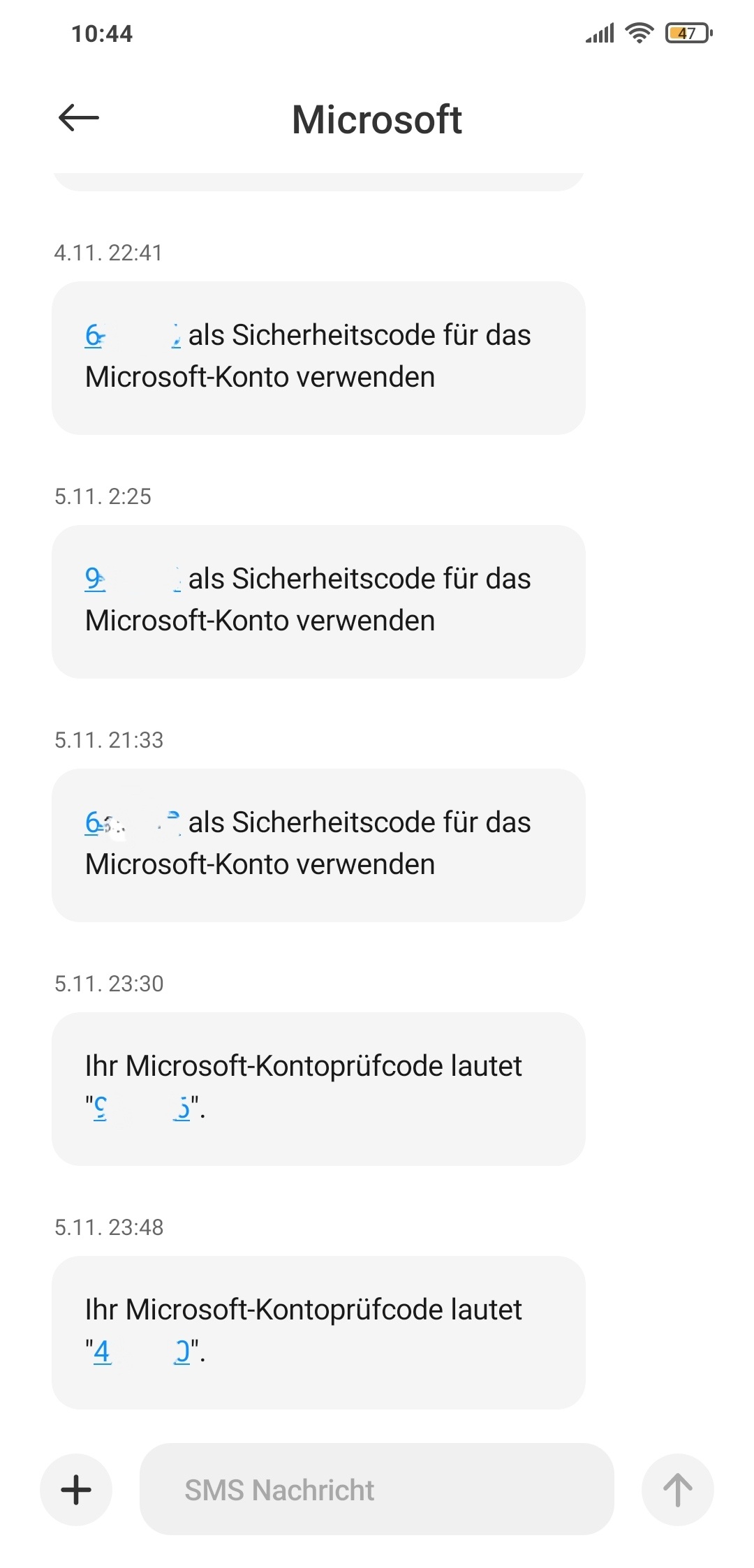Tap the code link in the 5.11. 23:30 message
754x1568 pixels.
click(141, 1108)
